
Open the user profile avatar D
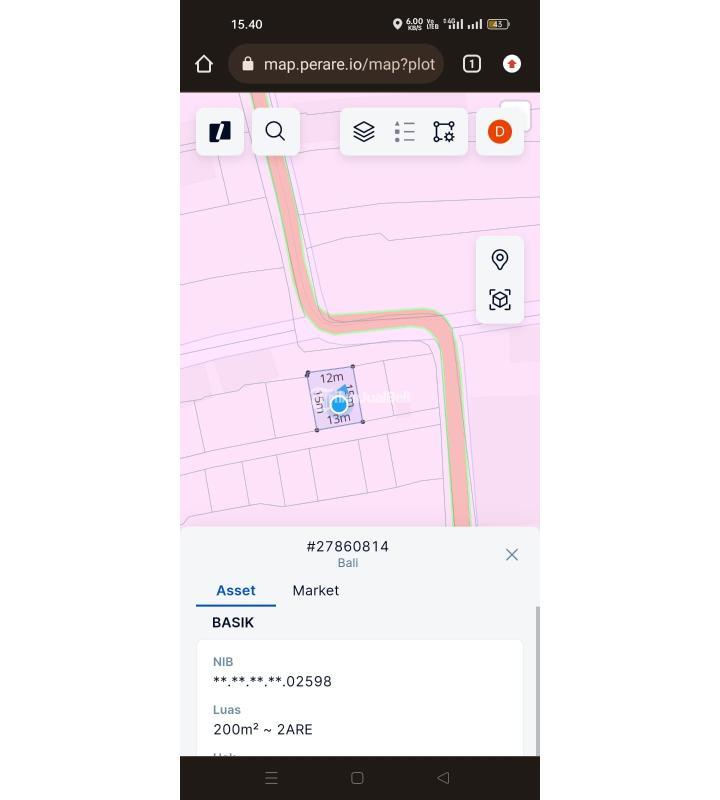pyautogui.click(x=500, y=132)
